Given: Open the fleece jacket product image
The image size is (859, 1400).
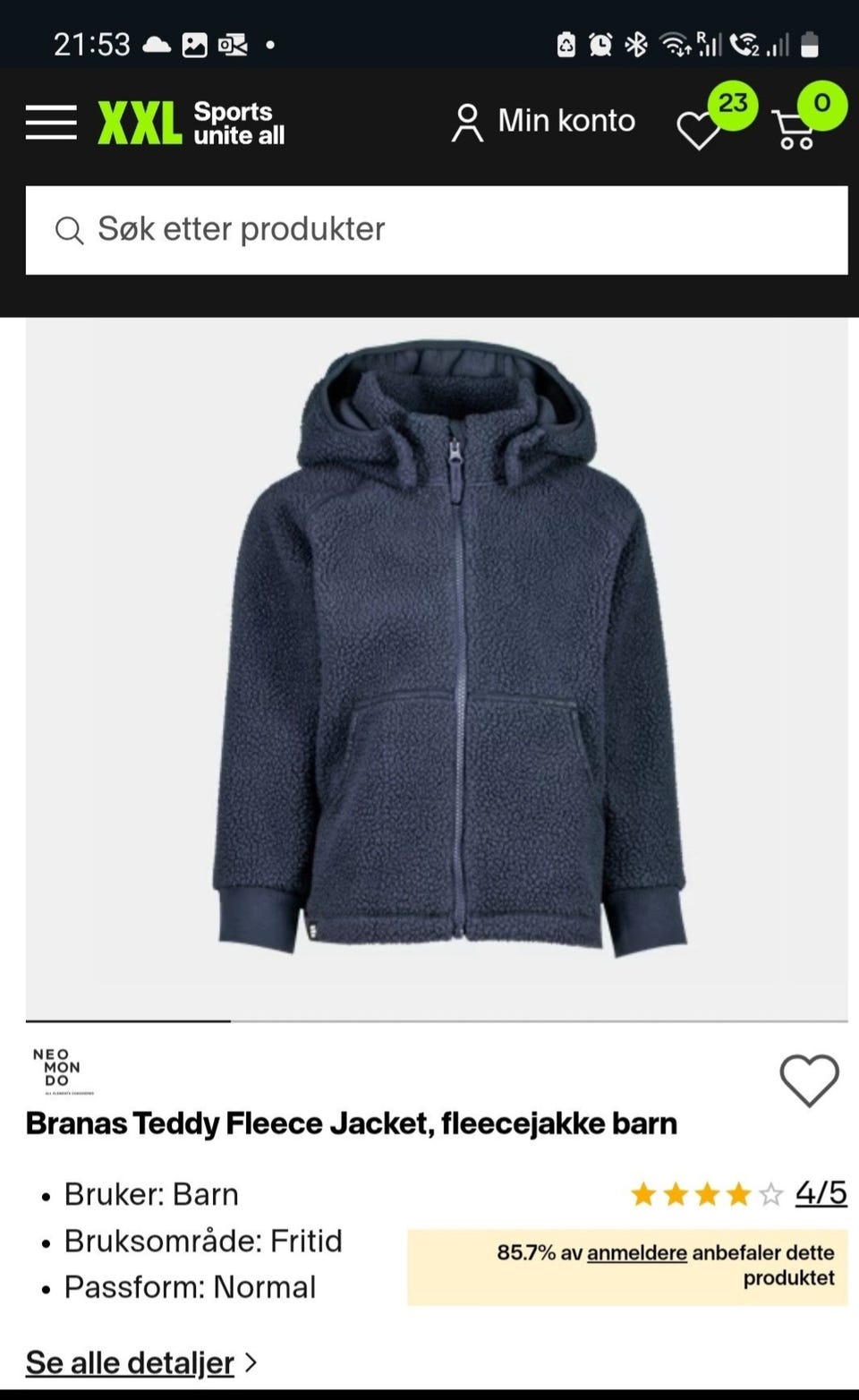Looking at the screenshot, I should (437, 668).
